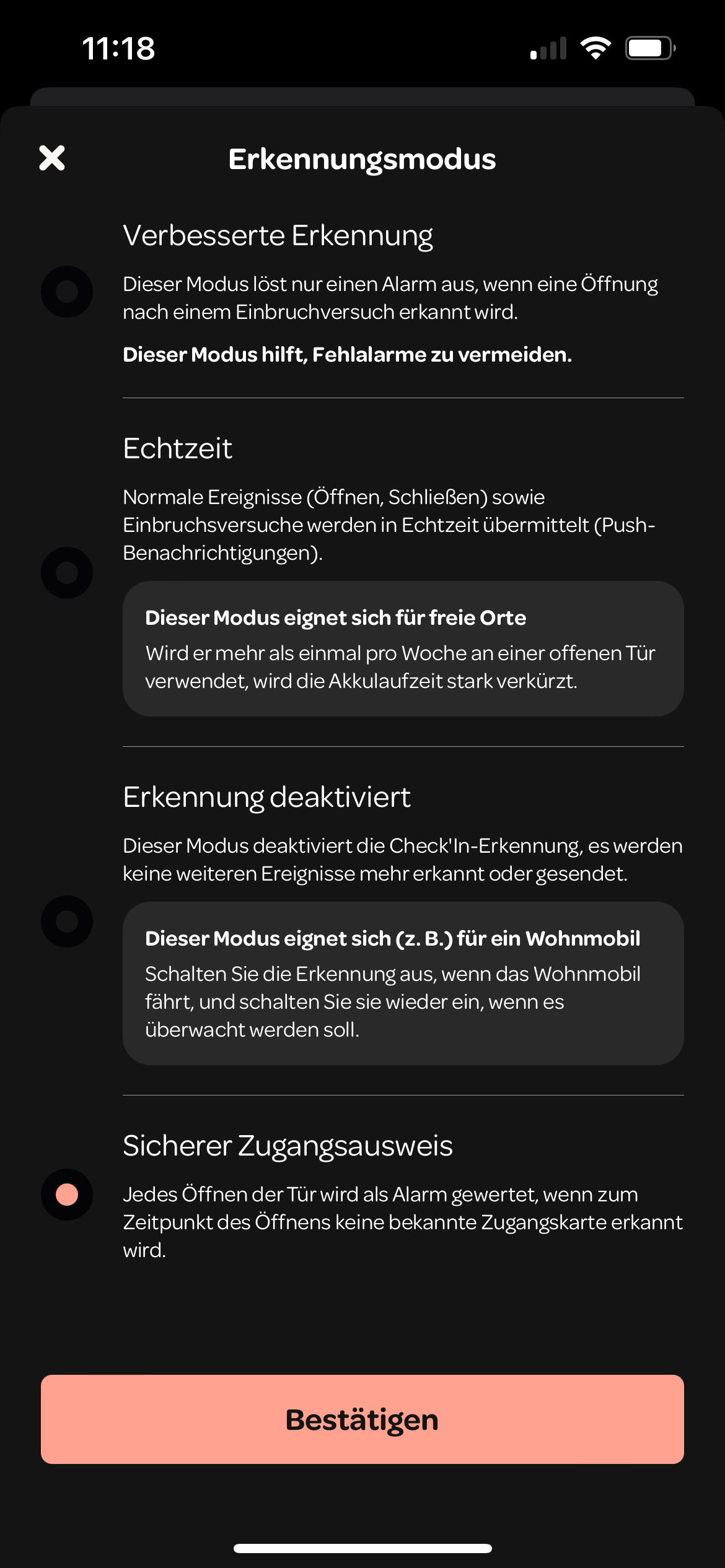Close the Erkennungsmodus dialog
Screen dimensions: 725x1568
(52, 158)
